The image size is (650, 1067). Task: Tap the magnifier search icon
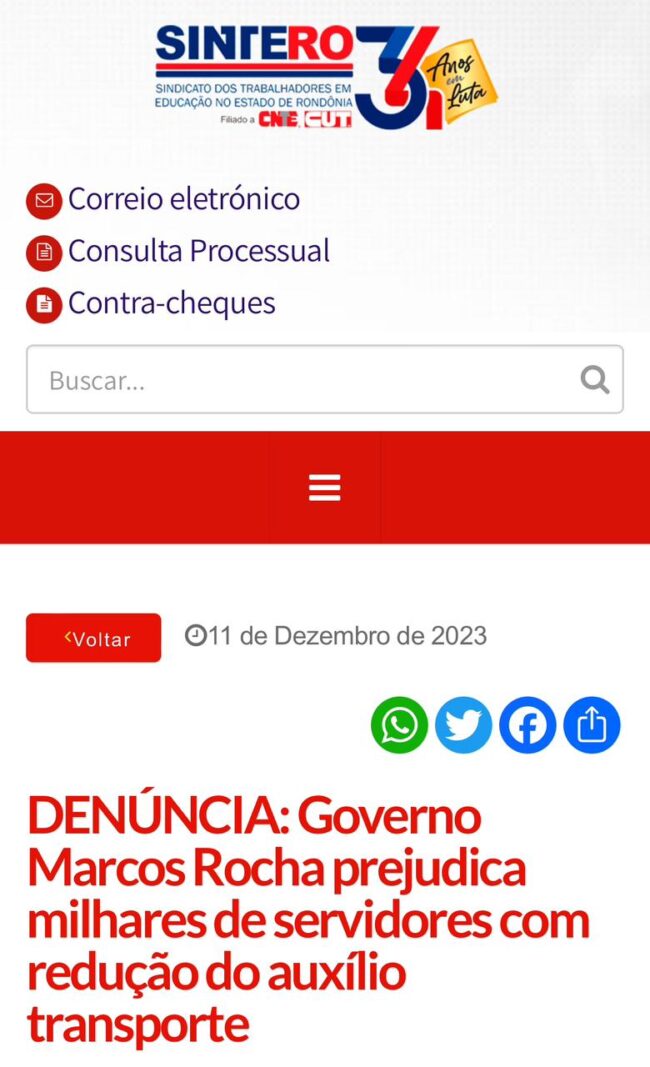pos(595,380)
